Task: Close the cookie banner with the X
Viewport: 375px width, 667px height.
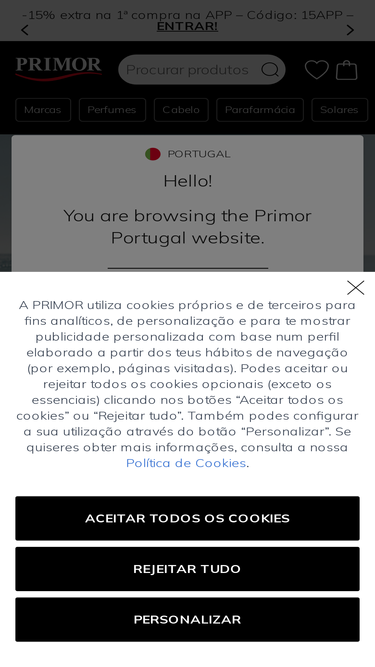Action: coord(355,288)
